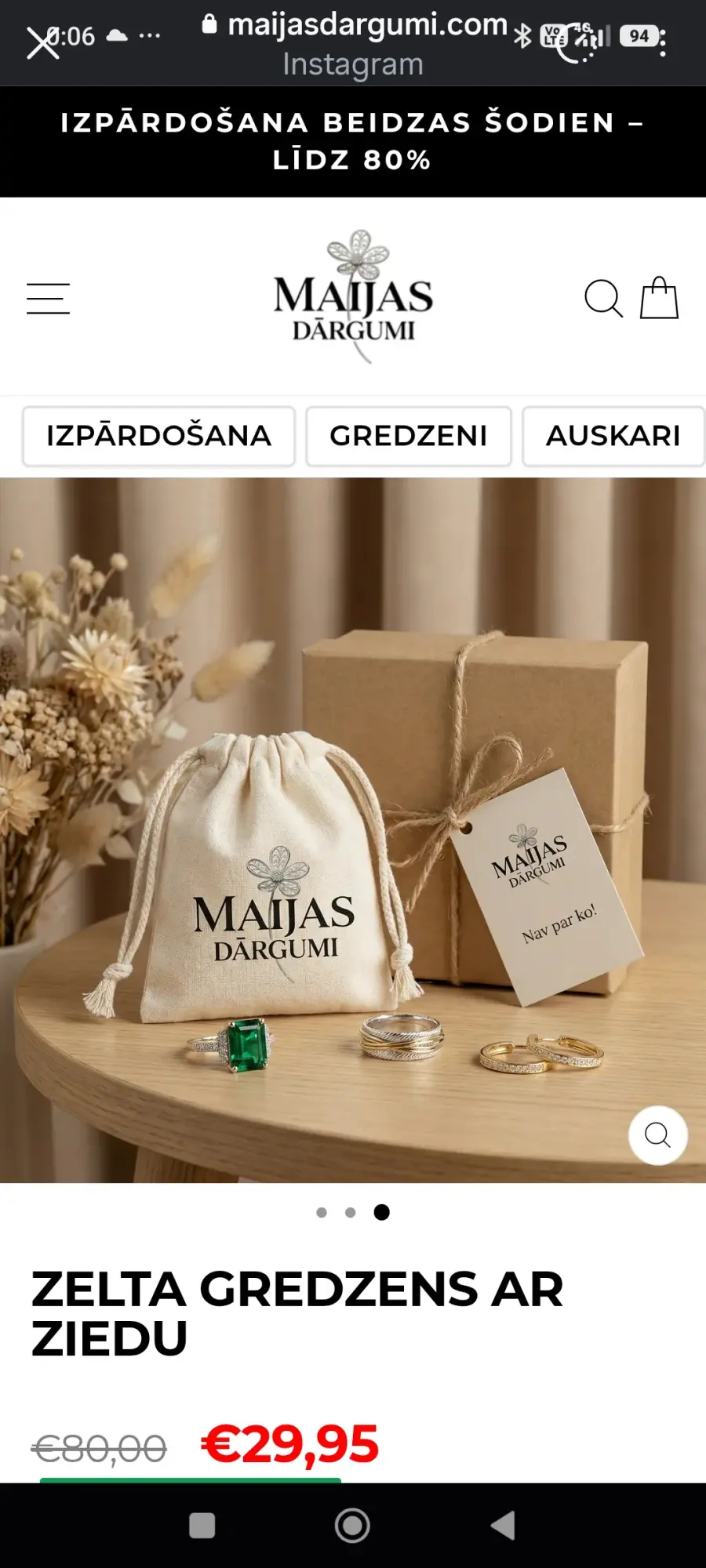Zoom the product image with magnifier

(657, 1134)
